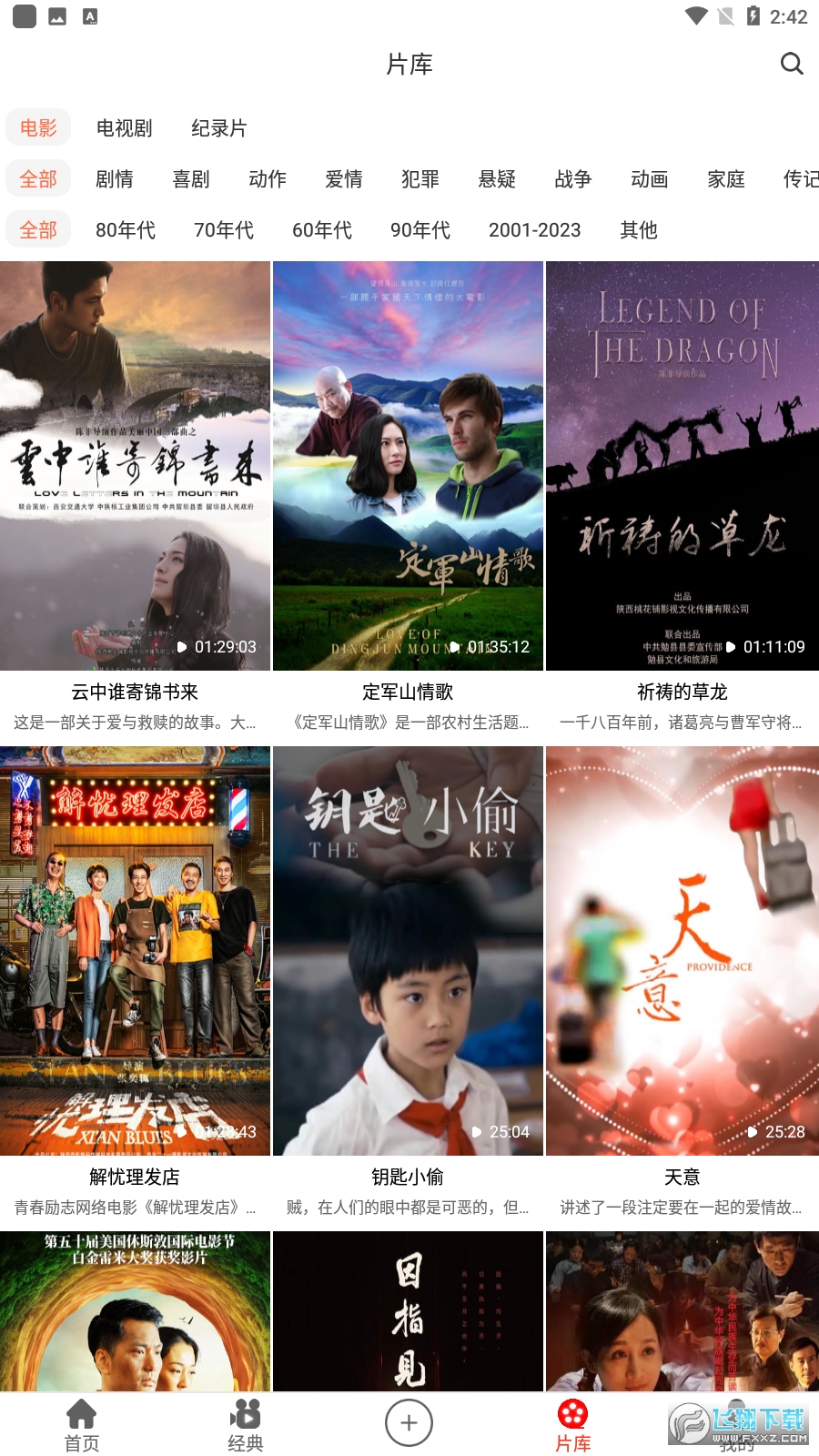Open the movie 定军山情歌
819x1456 pixels.
(x=408, y=466)
